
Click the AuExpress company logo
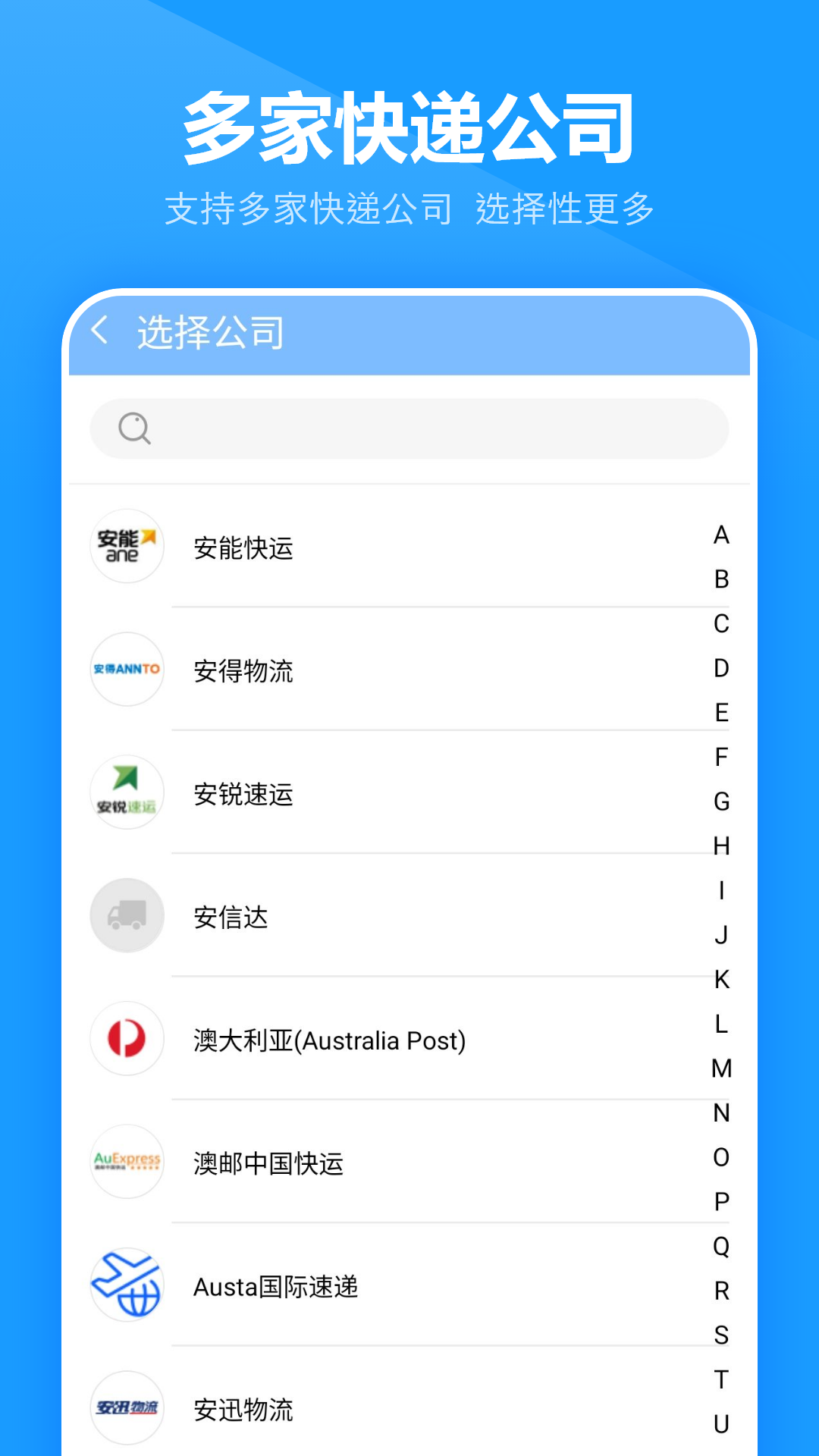[x=126, y=1163]
